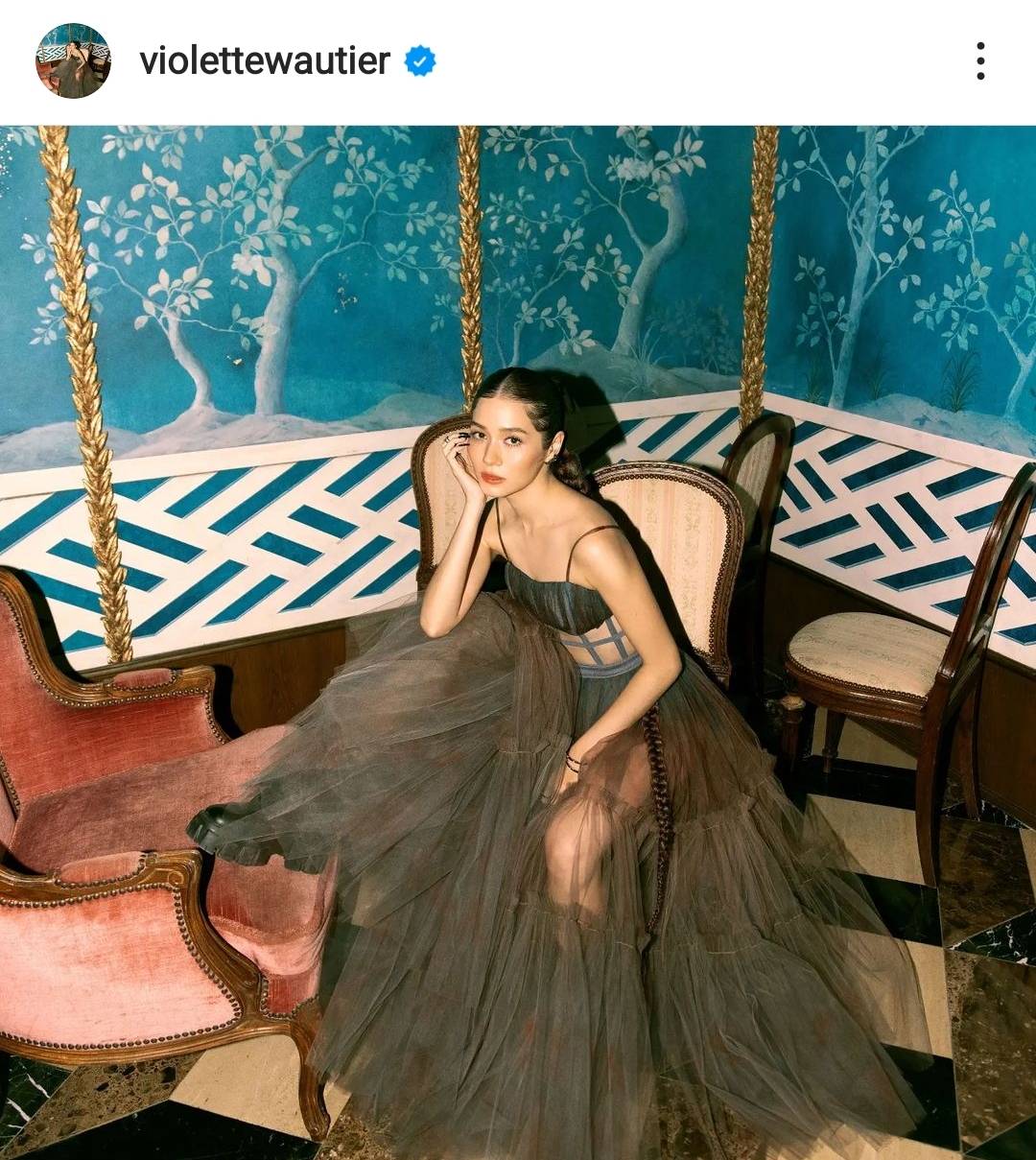Screen dimensions: 1036x1160
Task: Open violettewautier's profile picture
Action: pos(73,60)
